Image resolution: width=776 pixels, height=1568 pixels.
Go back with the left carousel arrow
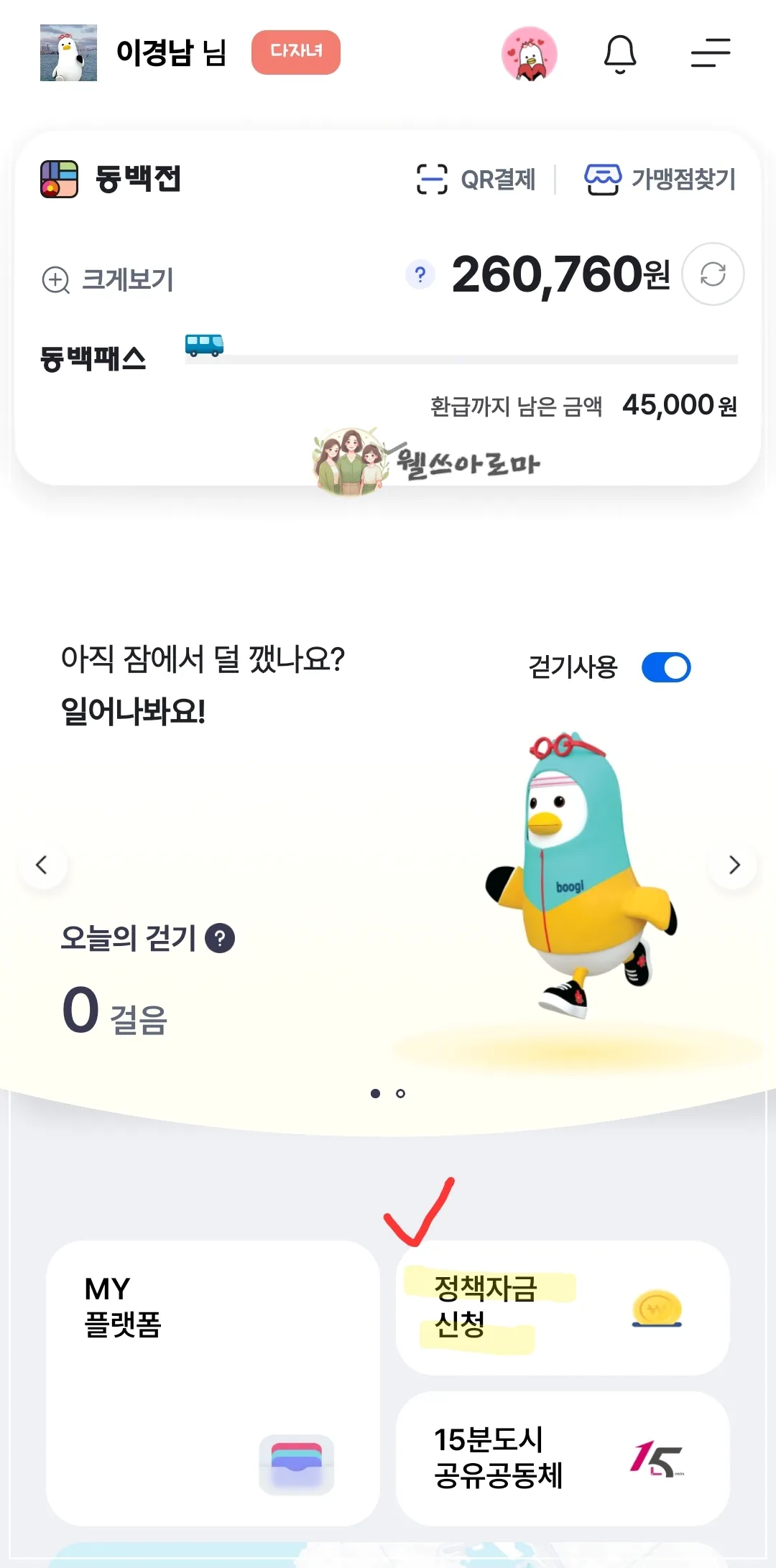(x=42, y=866)
